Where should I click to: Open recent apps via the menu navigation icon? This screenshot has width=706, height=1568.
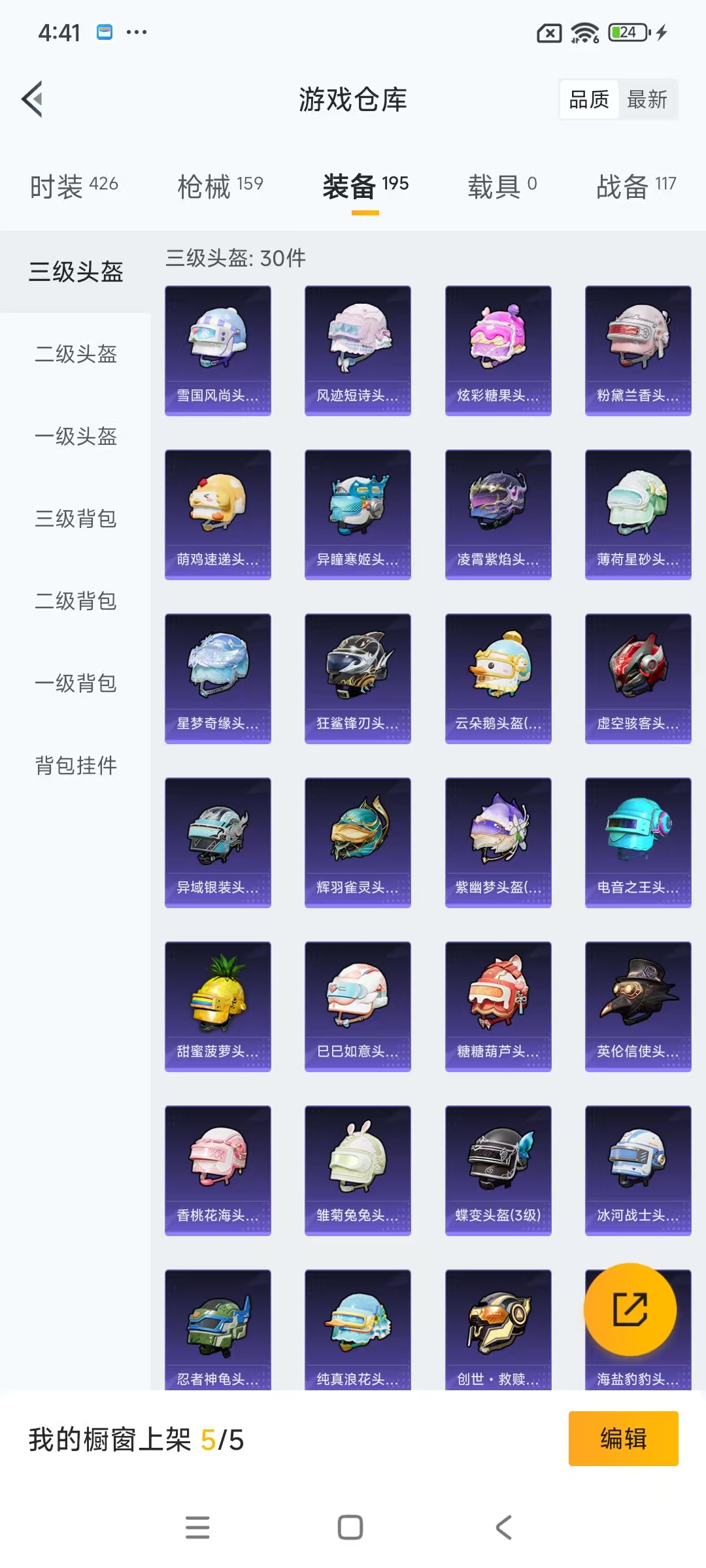(197, 1527)
